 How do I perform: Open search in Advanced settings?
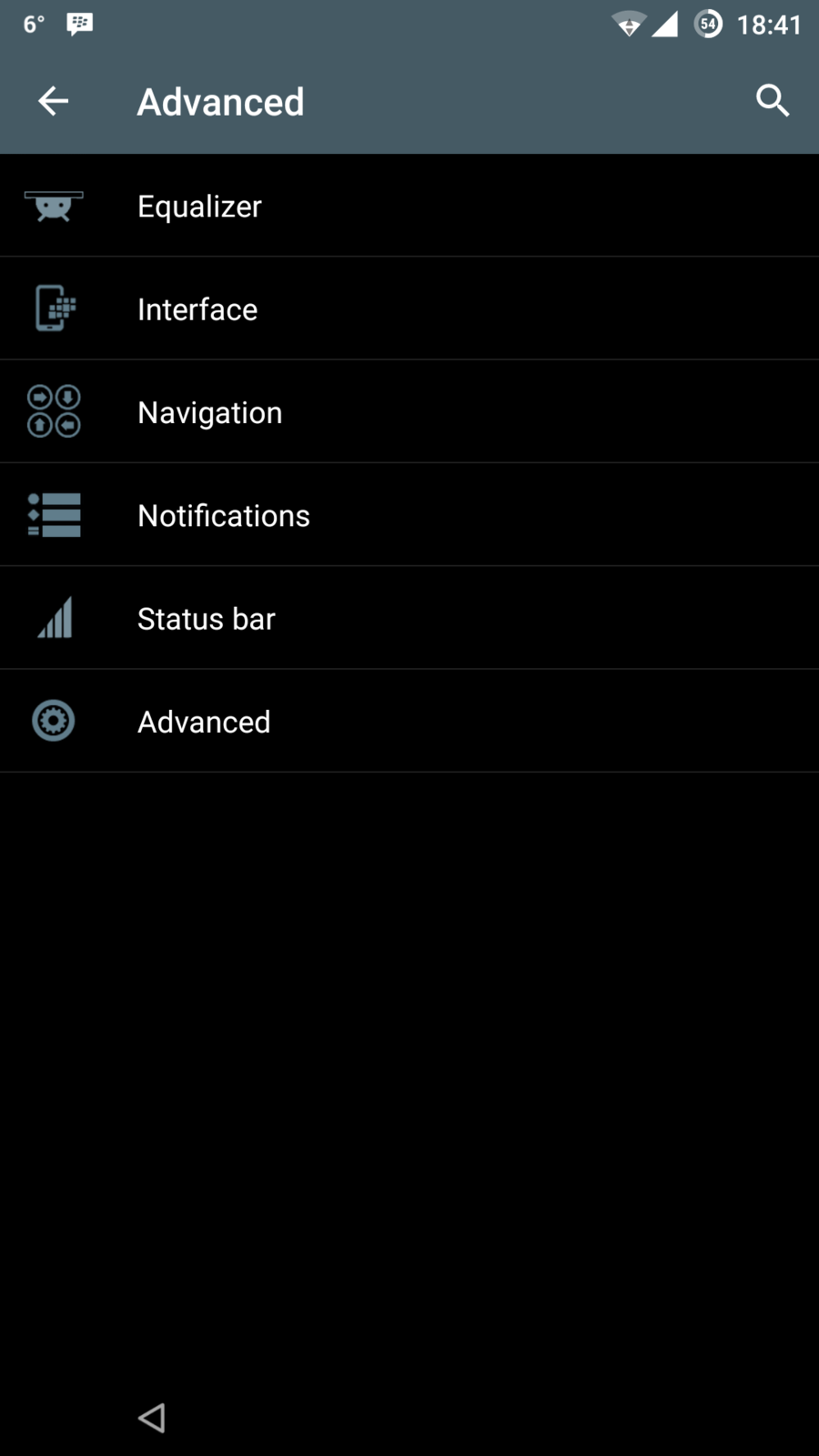[x=772, y=101]
